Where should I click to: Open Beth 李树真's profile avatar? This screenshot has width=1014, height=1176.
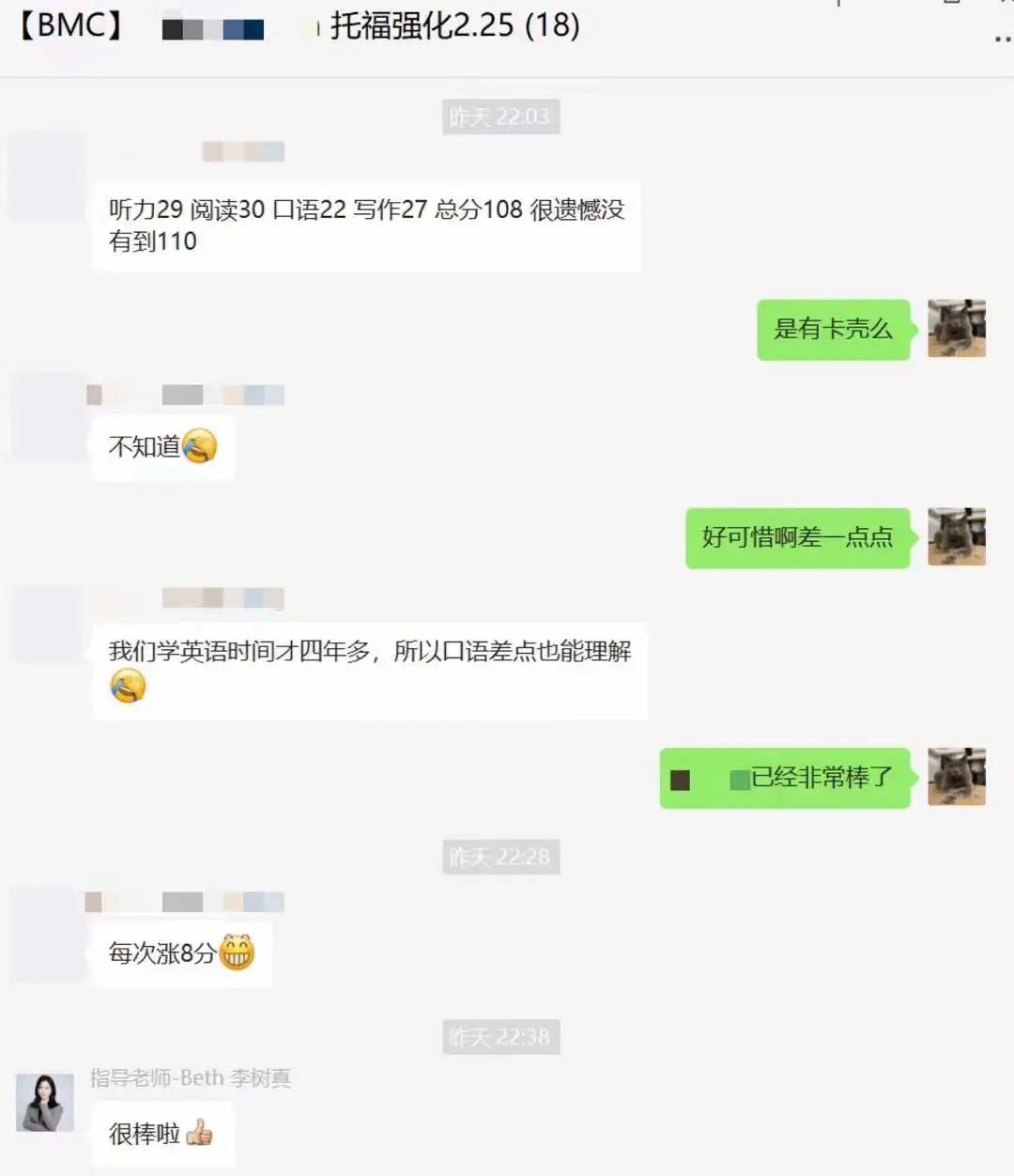[45, 1102]
